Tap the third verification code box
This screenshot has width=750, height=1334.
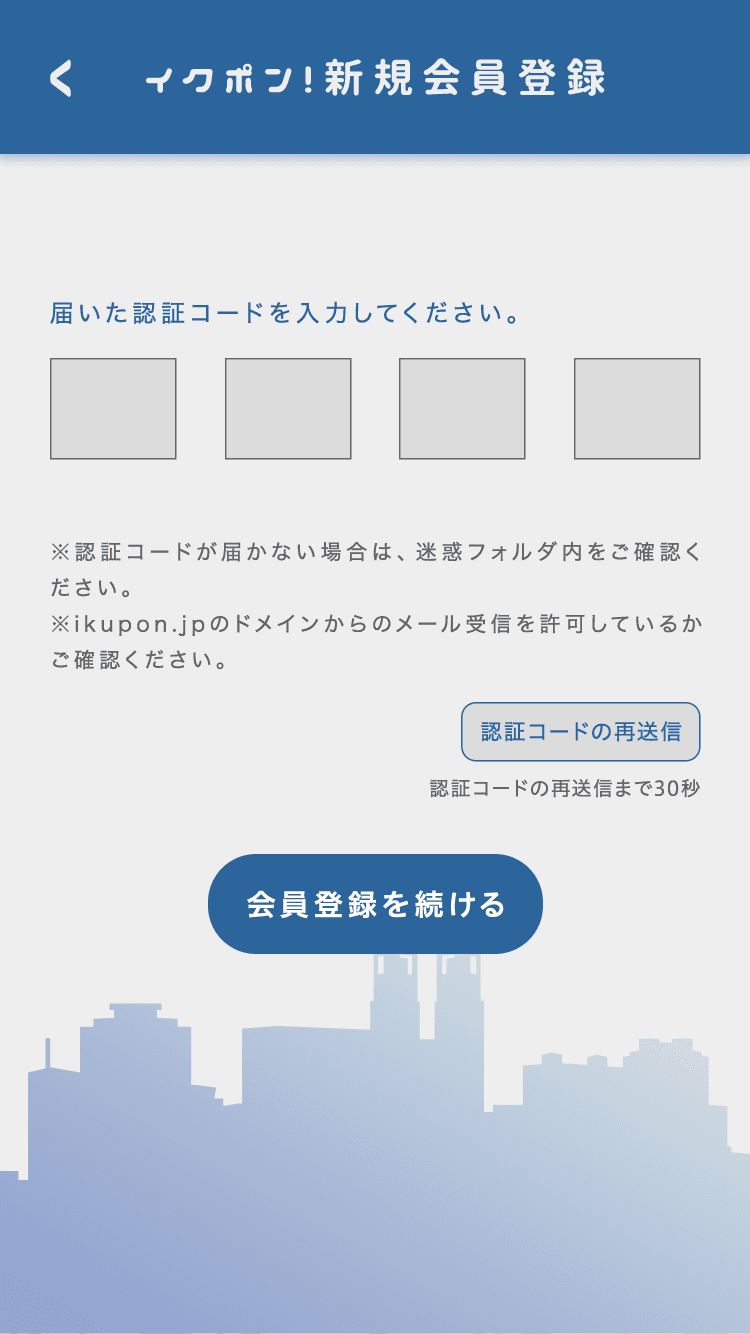click(462, 409)
